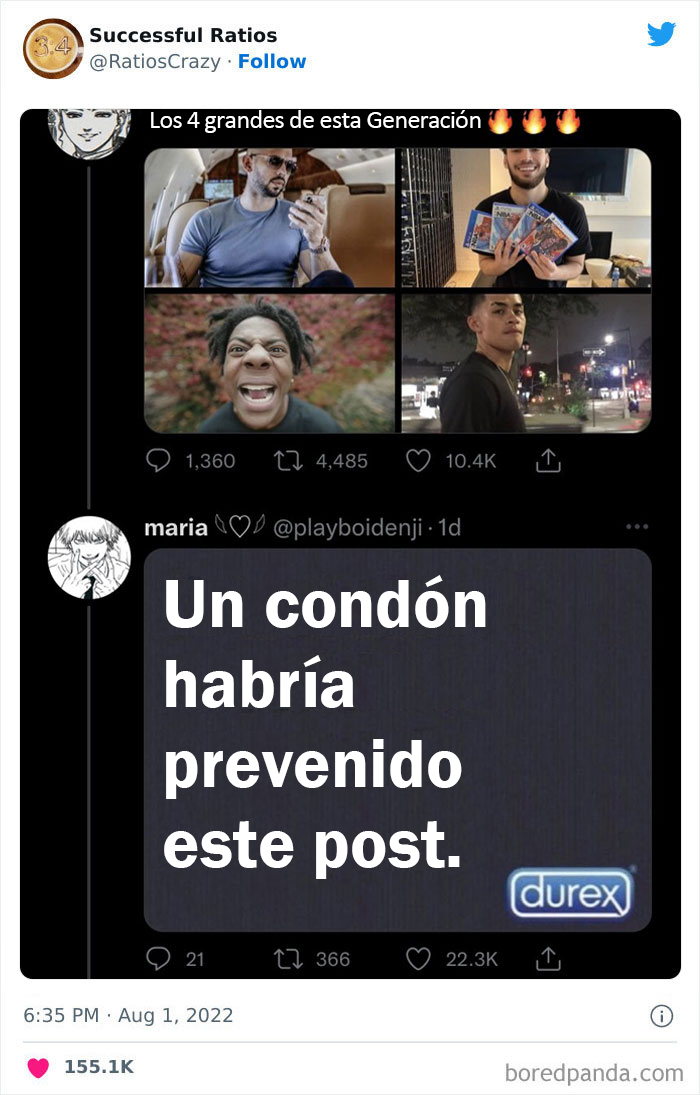This screenshot has height=1095, width=700.
Task: Like this tweet with the heart icon
Action: coord(38,1068)
